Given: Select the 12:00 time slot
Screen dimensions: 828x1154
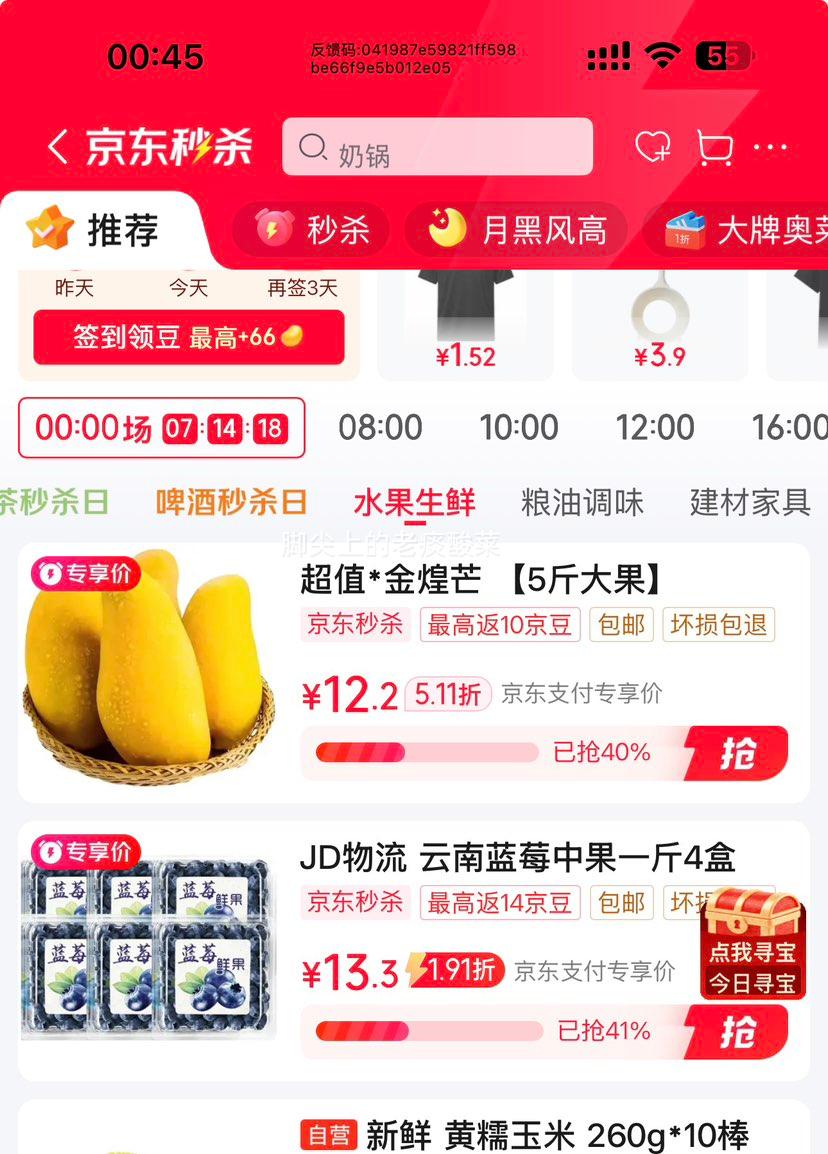Looking at the screenshot, I should [656, 427].
